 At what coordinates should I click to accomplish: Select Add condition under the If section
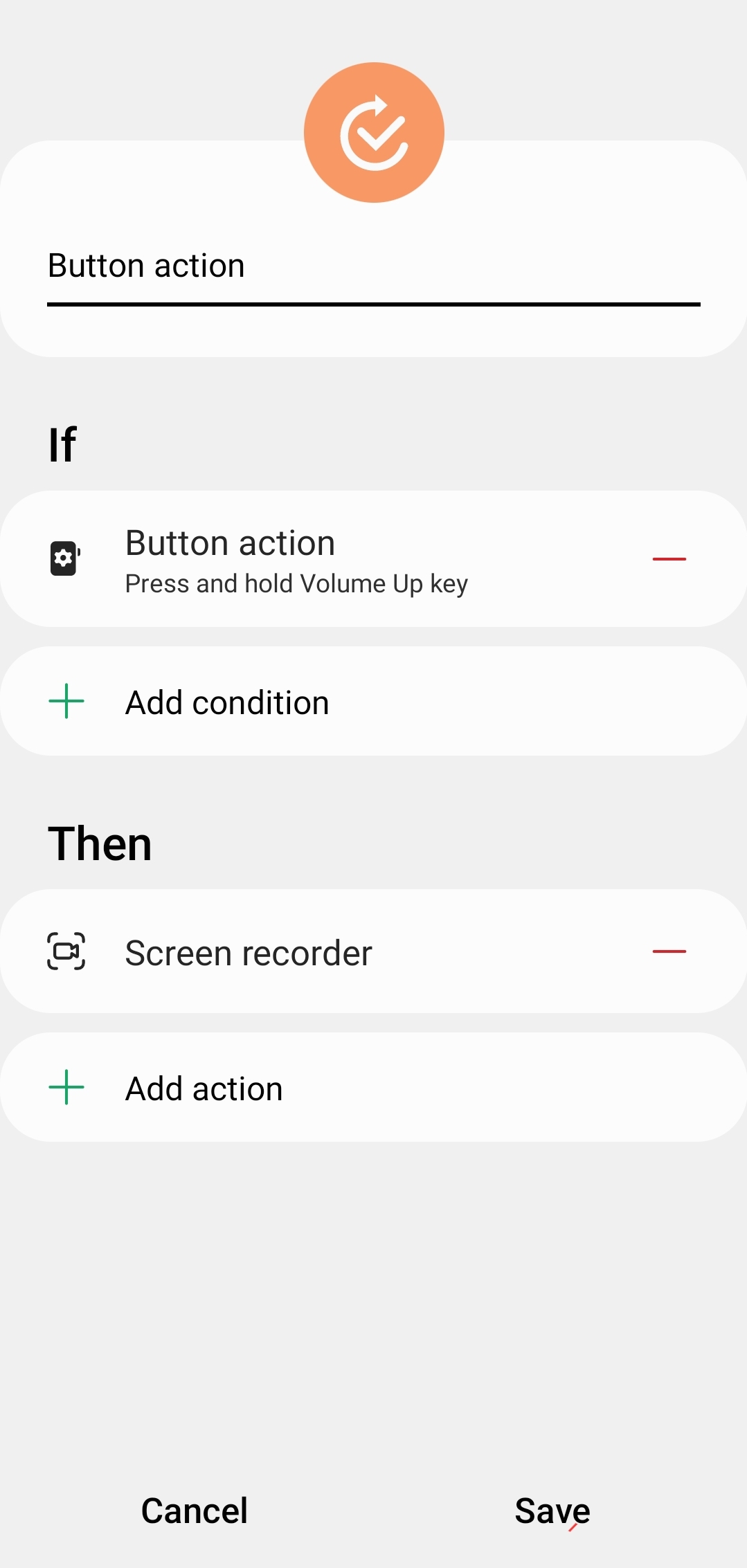click(226, 701)
